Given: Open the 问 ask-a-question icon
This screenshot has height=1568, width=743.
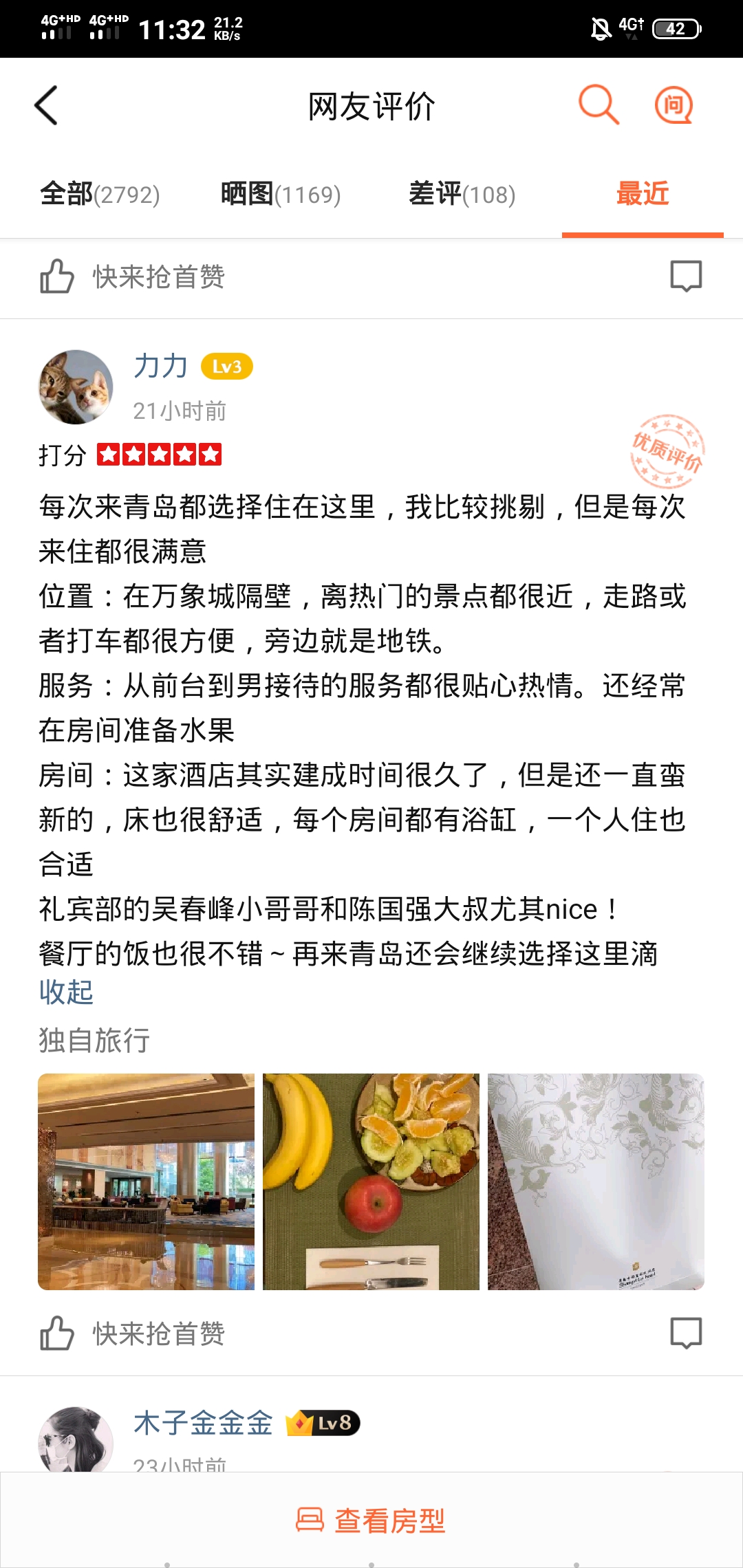Looking at the screenshot, I should (x=673, y=105).
